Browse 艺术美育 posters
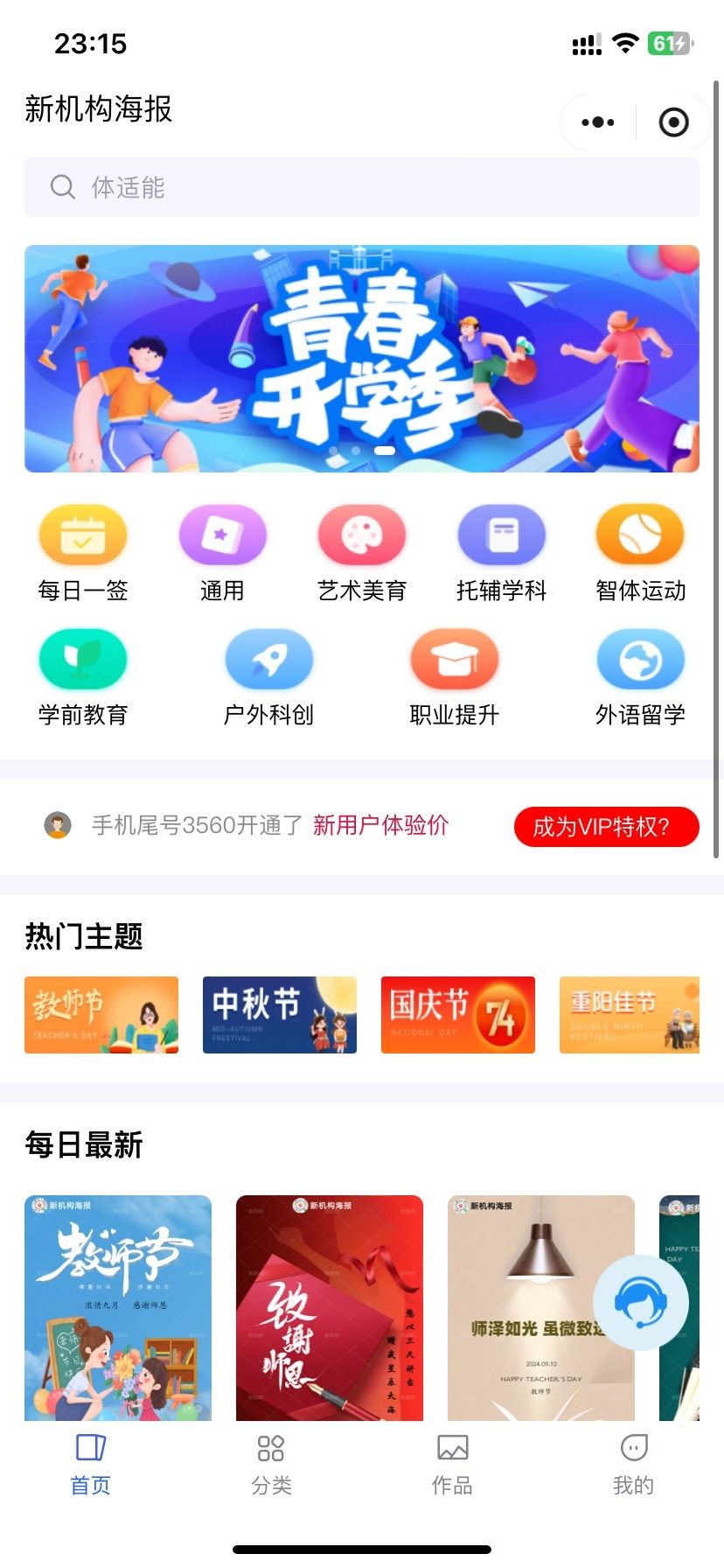The height and width of the screenshot is (1568, 724). click(x=362, y=553)
